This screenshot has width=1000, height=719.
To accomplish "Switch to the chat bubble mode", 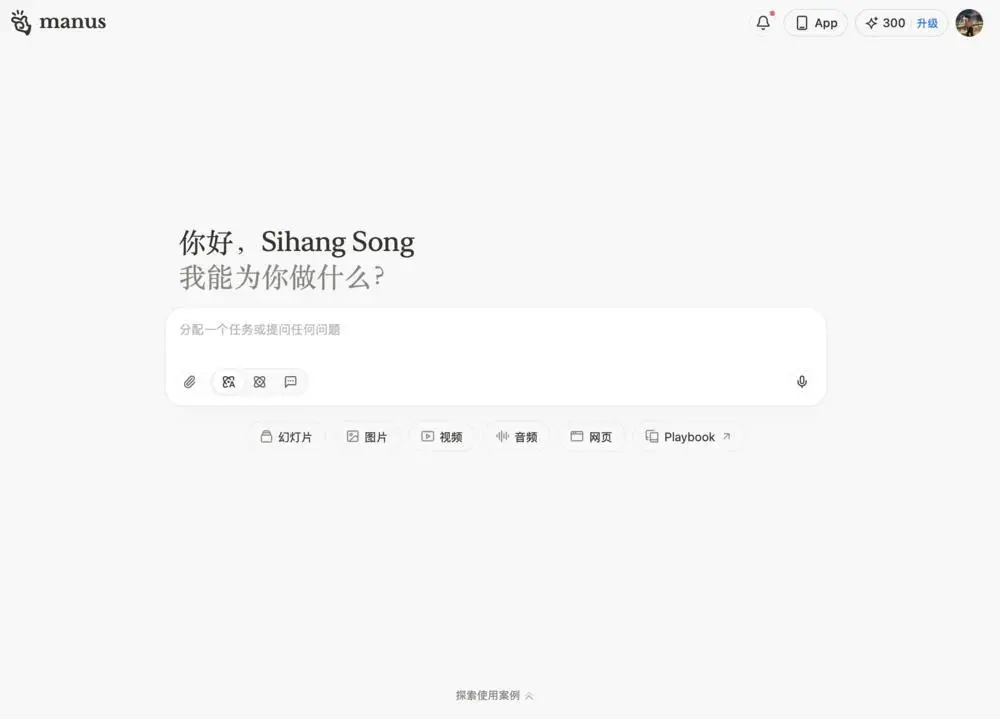I will (x=291, y=382).
